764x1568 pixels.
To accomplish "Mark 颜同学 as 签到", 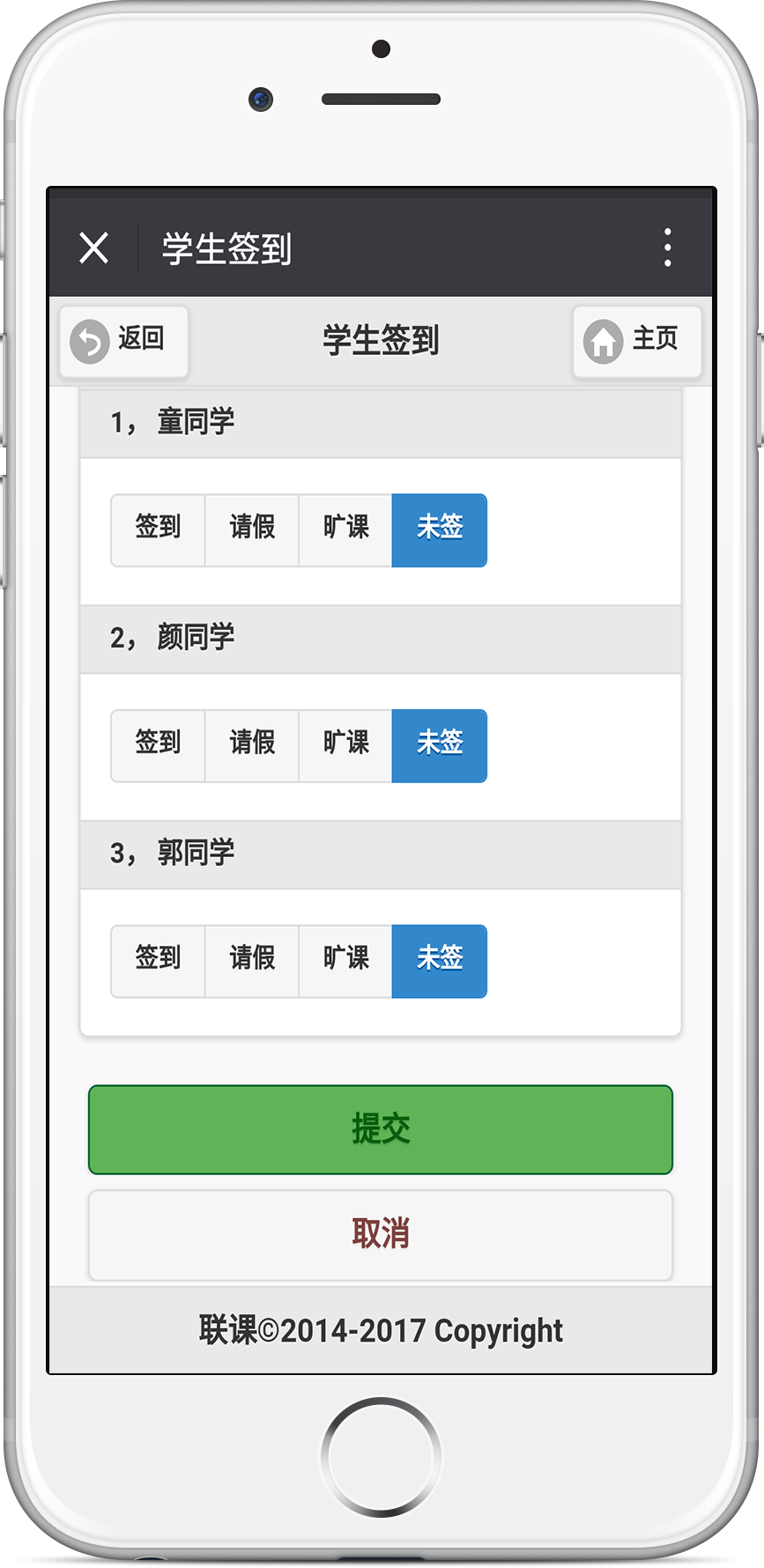I will (158, 745).
